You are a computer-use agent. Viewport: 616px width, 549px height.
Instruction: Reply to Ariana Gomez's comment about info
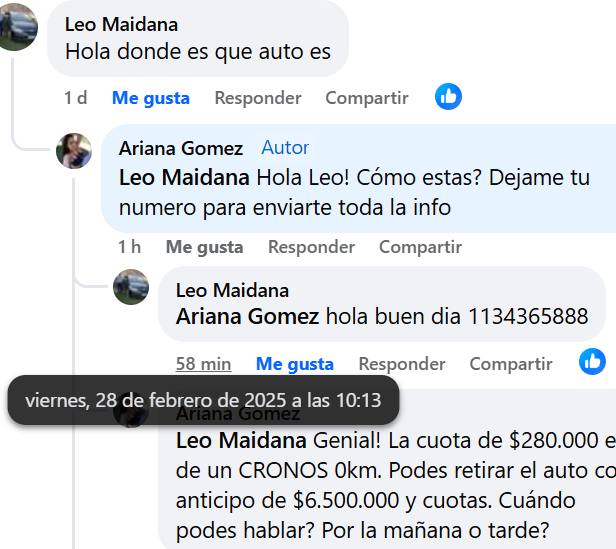pyautogui.click(x=311, y=247)
